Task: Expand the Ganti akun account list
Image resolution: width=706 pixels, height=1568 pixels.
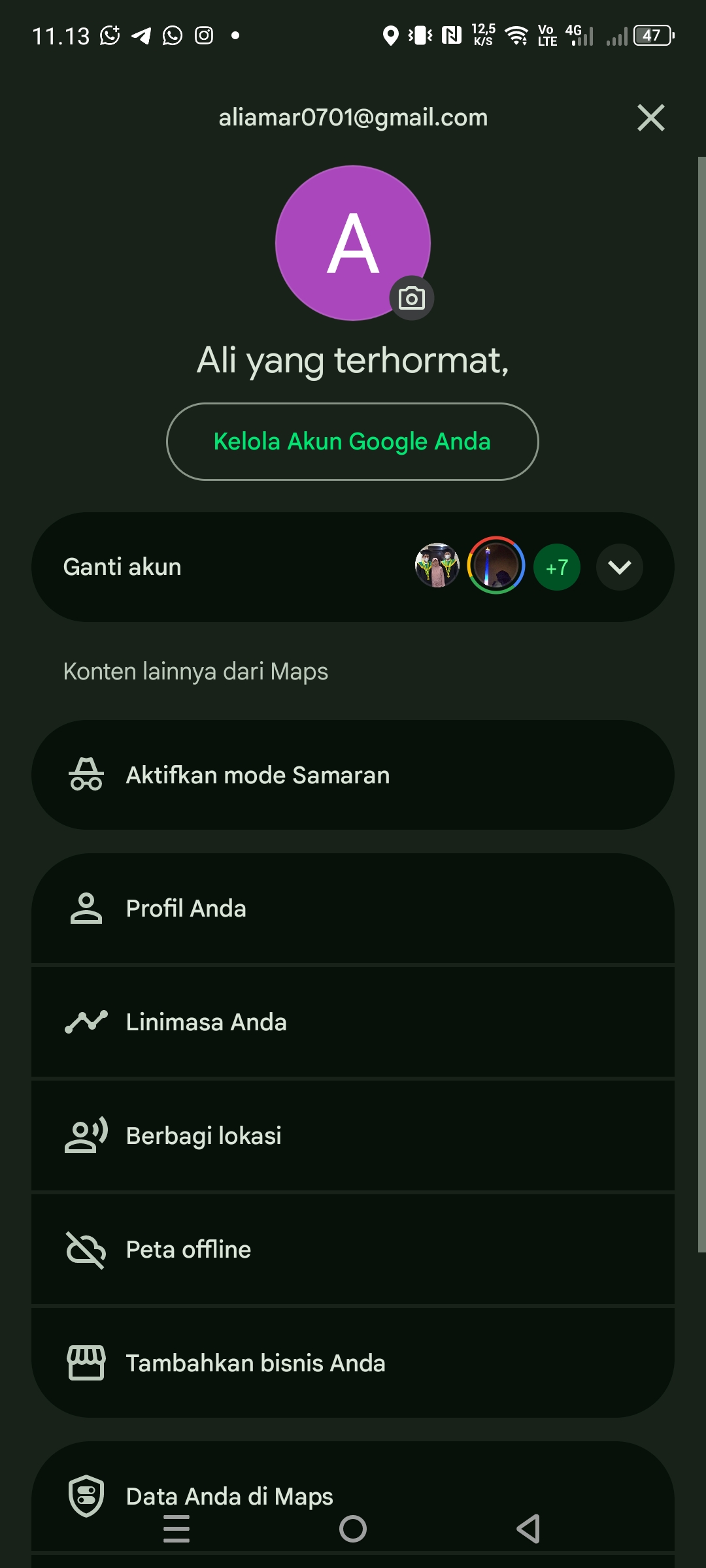Action: coord(619,567)
